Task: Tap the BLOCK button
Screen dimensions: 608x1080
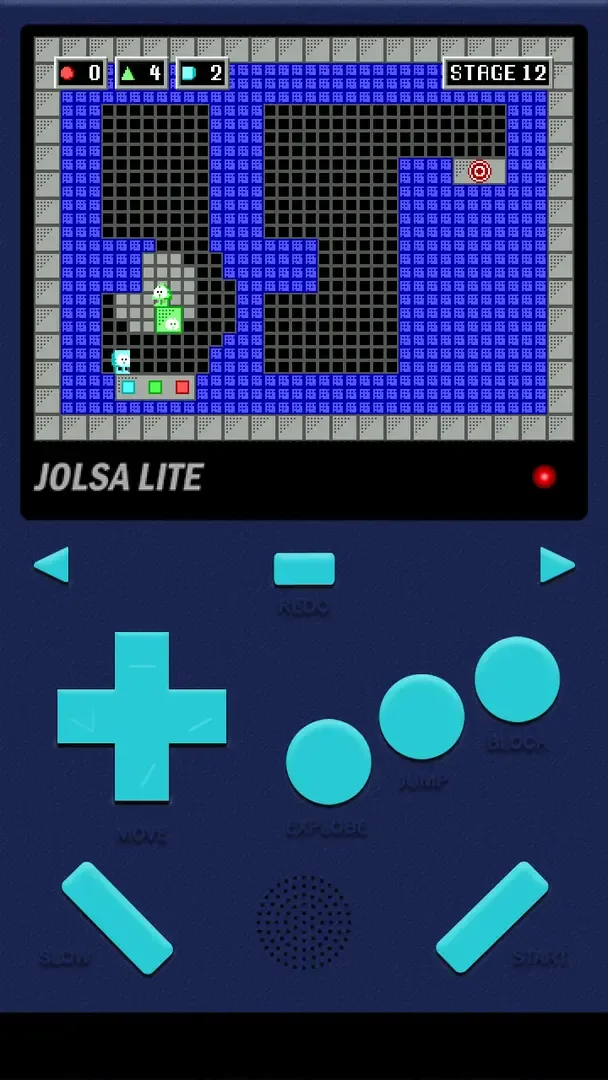Action: pyautogui.click(x=516, y=679)
